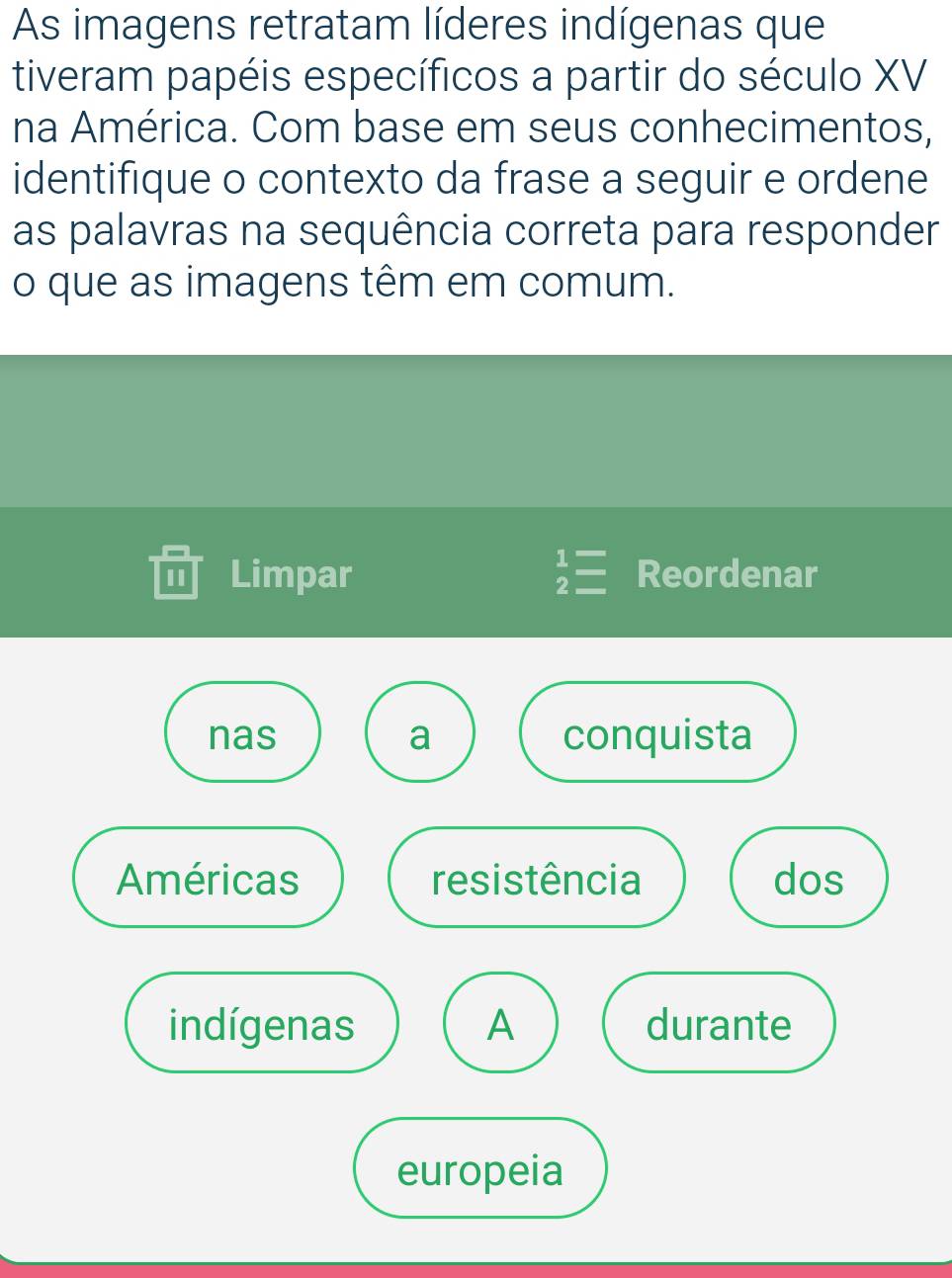The image size is (952, 1278).
Task: Tap Reordenar to reorder the words
Action: 687,573
